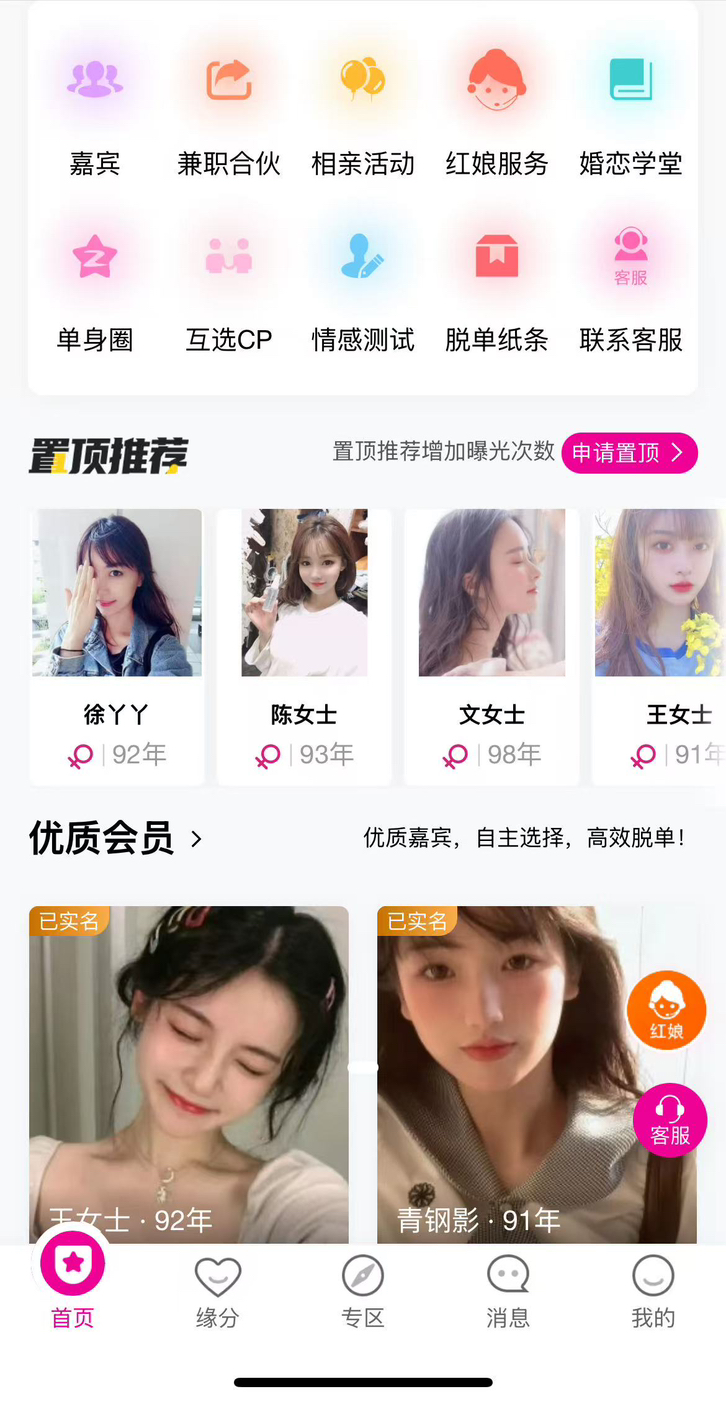Image resolution: width=726 pixels, height=1402 pixels.
Task: Open 文女士's profile card
Action: click(x=491, y=645)
